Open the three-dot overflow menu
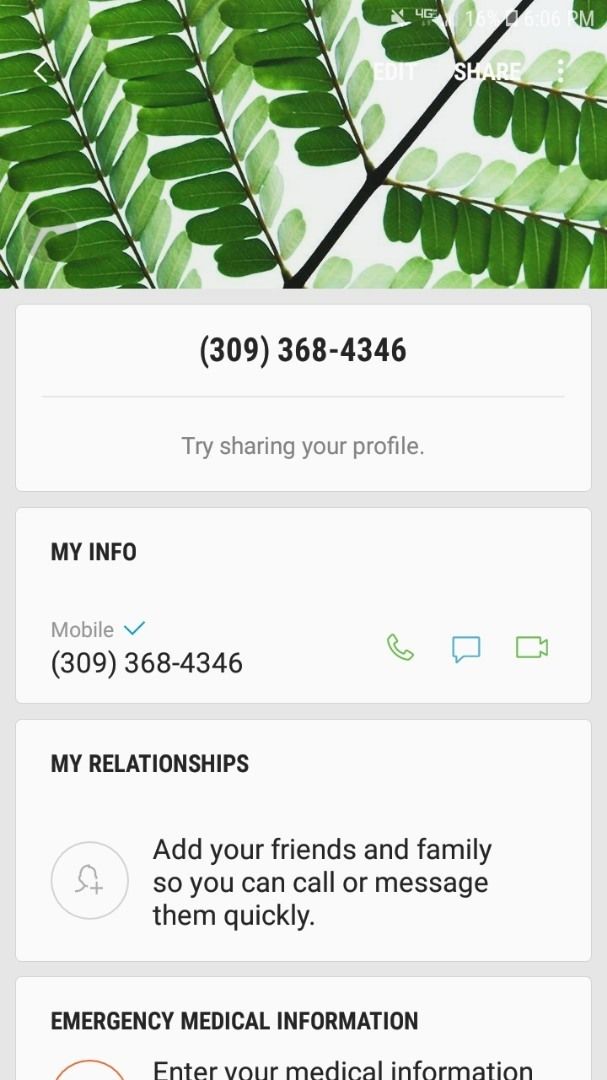 [561, 70]
